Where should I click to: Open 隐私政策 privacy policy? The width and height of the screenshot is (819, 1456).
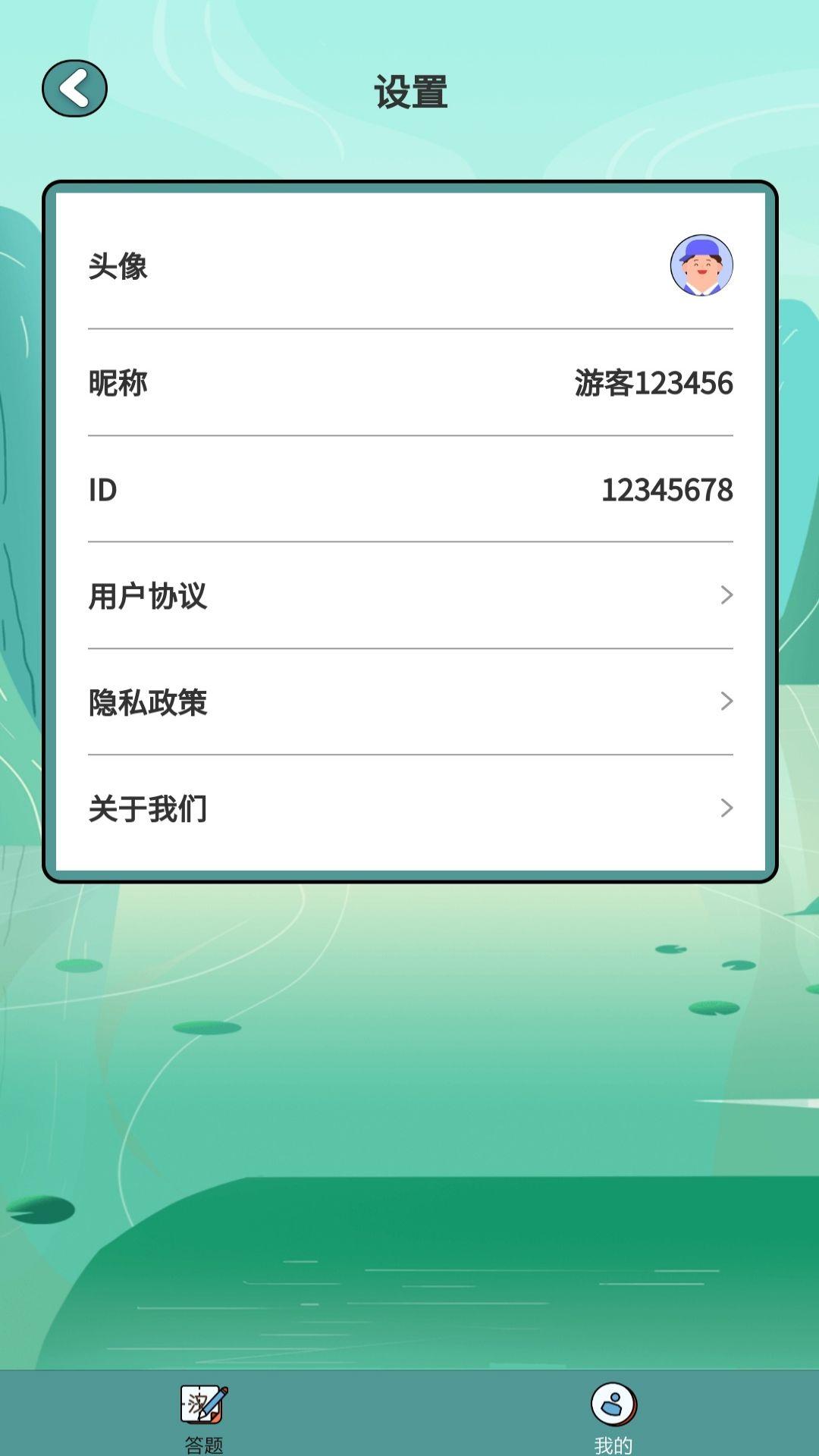click(409, 702)
